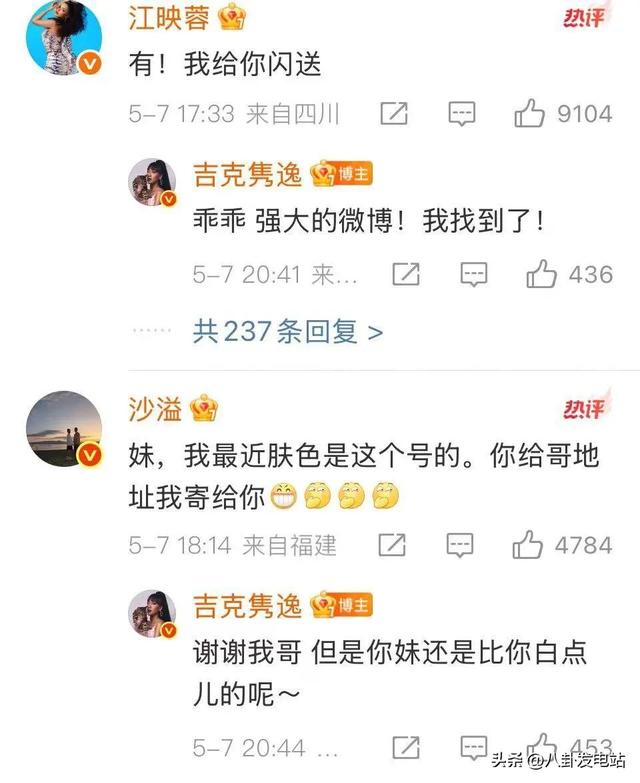
Task: Share 江映蓉's comment
Action: [394, 114]
